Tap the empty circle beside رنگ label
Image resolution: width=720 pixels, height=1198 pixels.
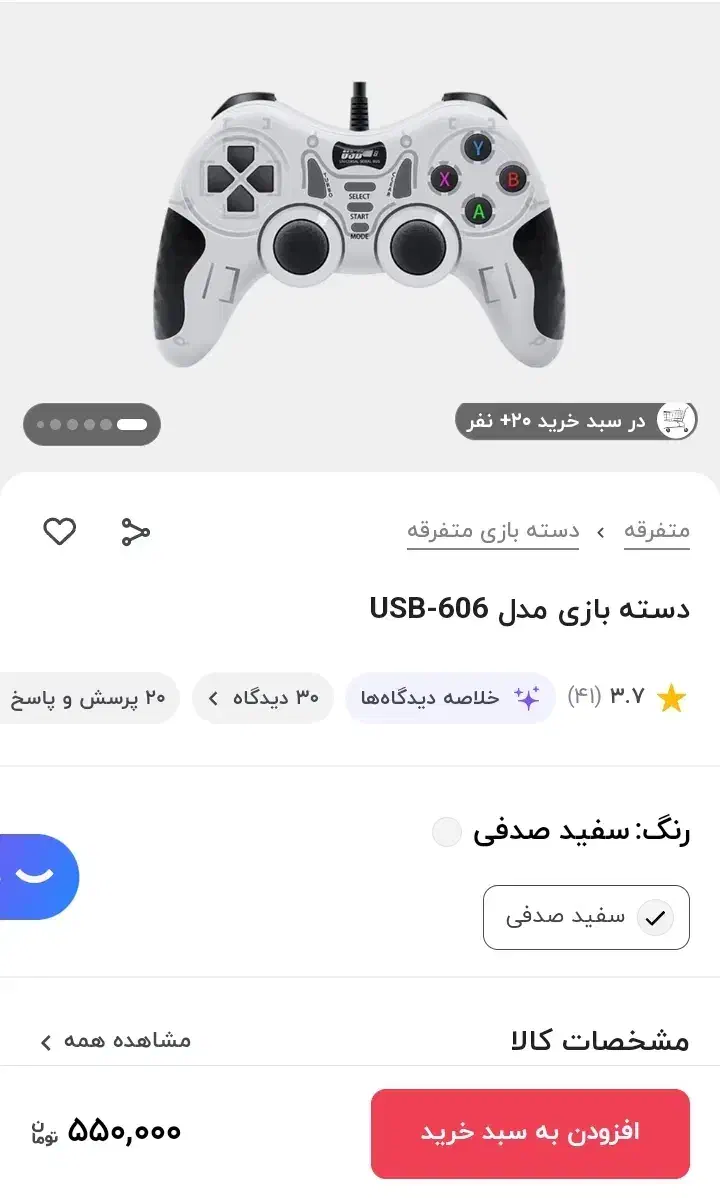447,831
